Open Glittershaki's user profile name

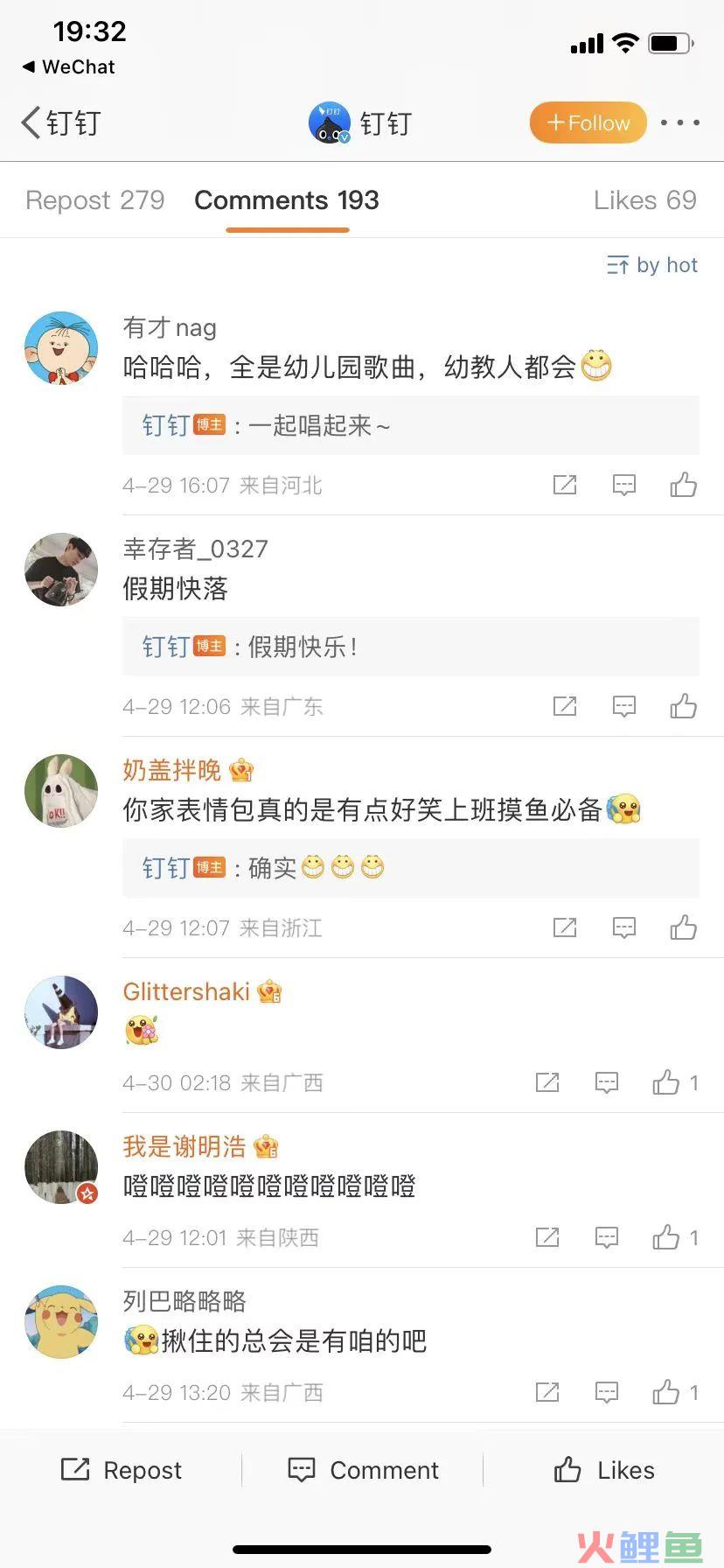click(186, 991)
